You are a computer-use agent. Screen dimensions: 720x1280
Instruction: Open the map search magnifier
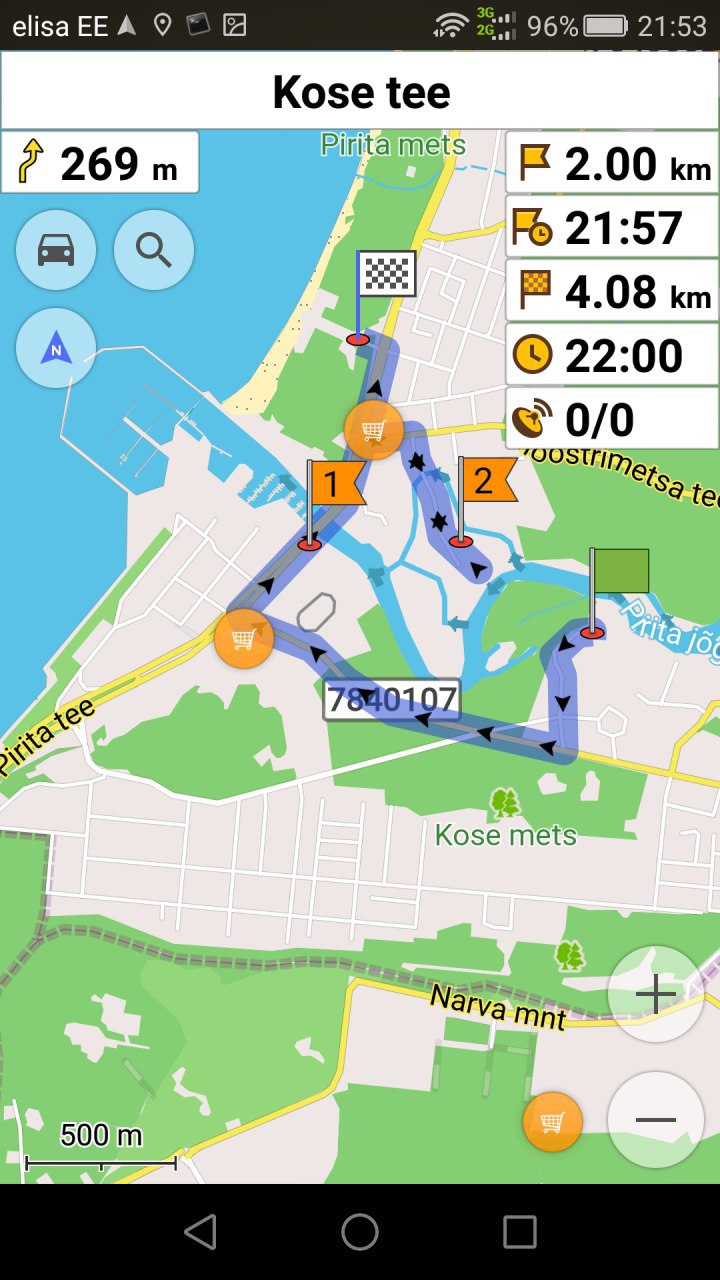tap(154, 250)
